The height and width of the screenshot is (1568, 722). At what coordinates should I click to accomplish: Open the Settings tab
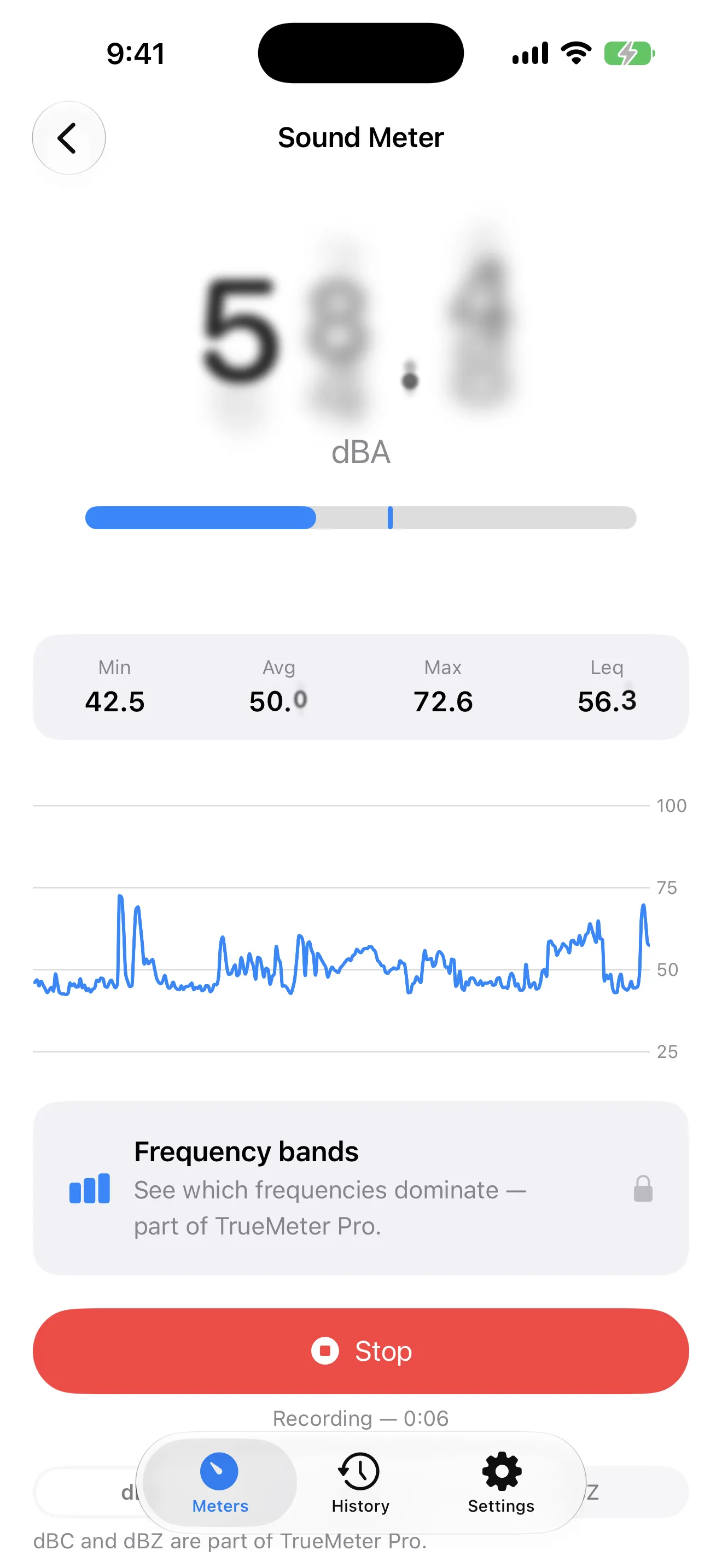[x=501, y=1482]
